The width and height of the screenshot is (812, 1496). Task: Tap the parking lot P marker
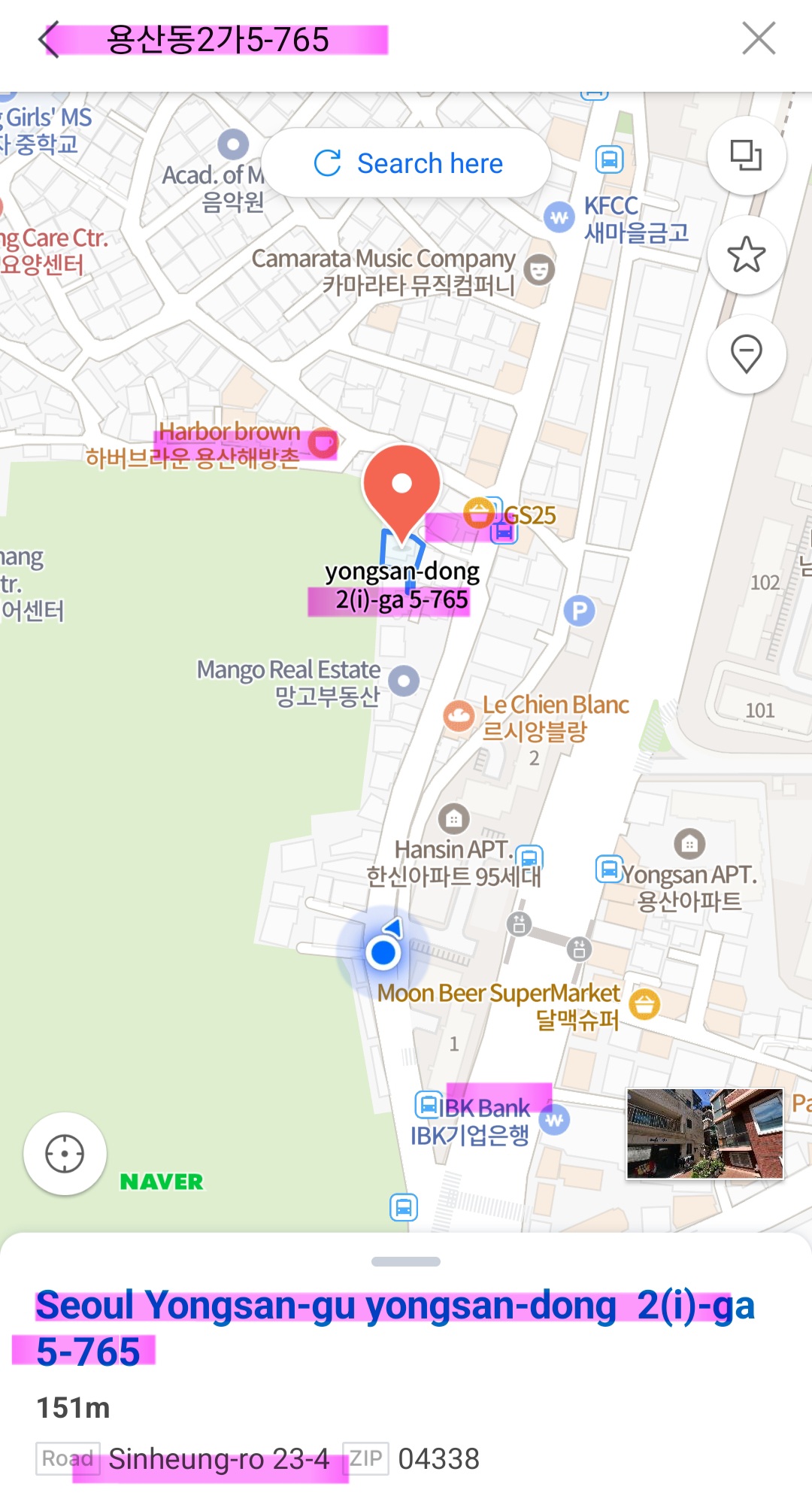(579, 611)
